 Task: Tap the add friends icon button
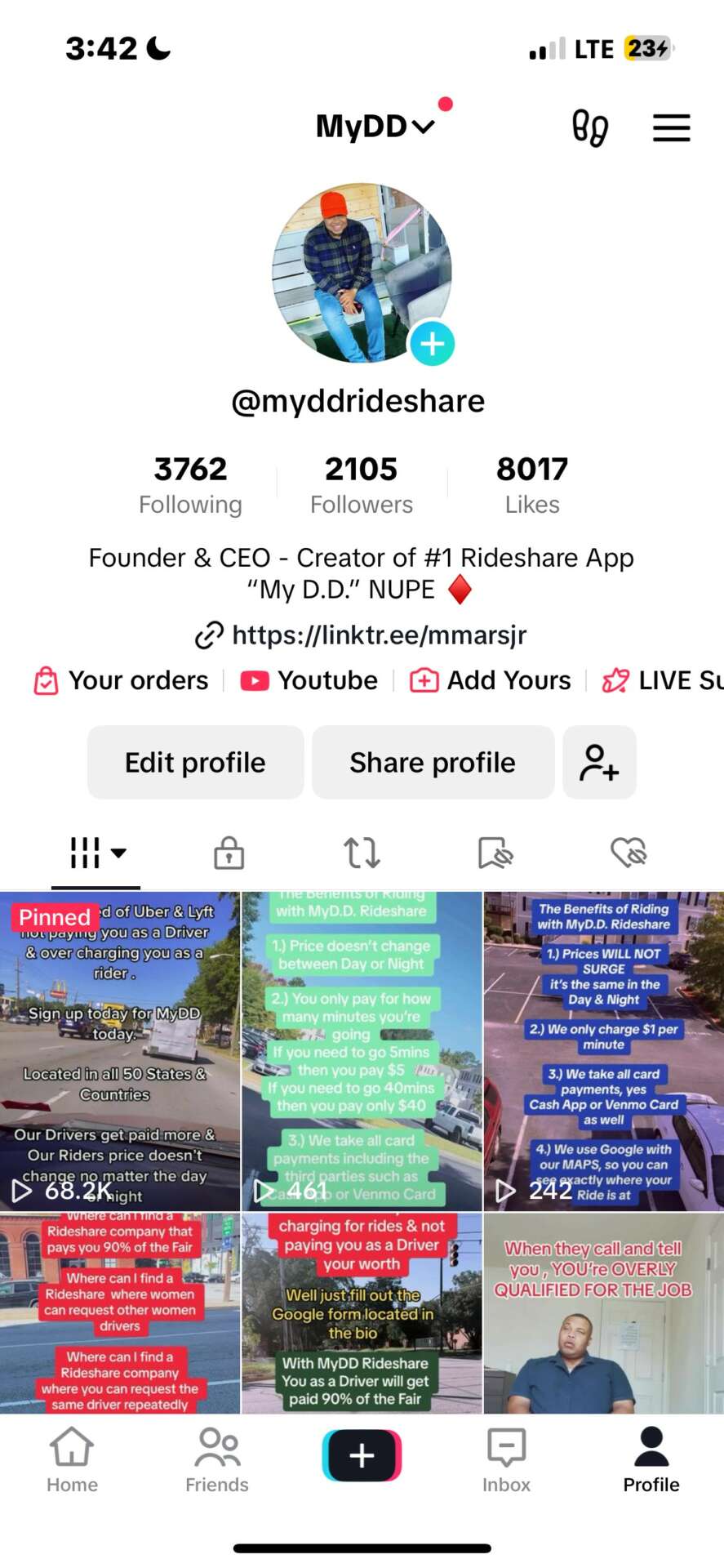[x=599, y=762]
